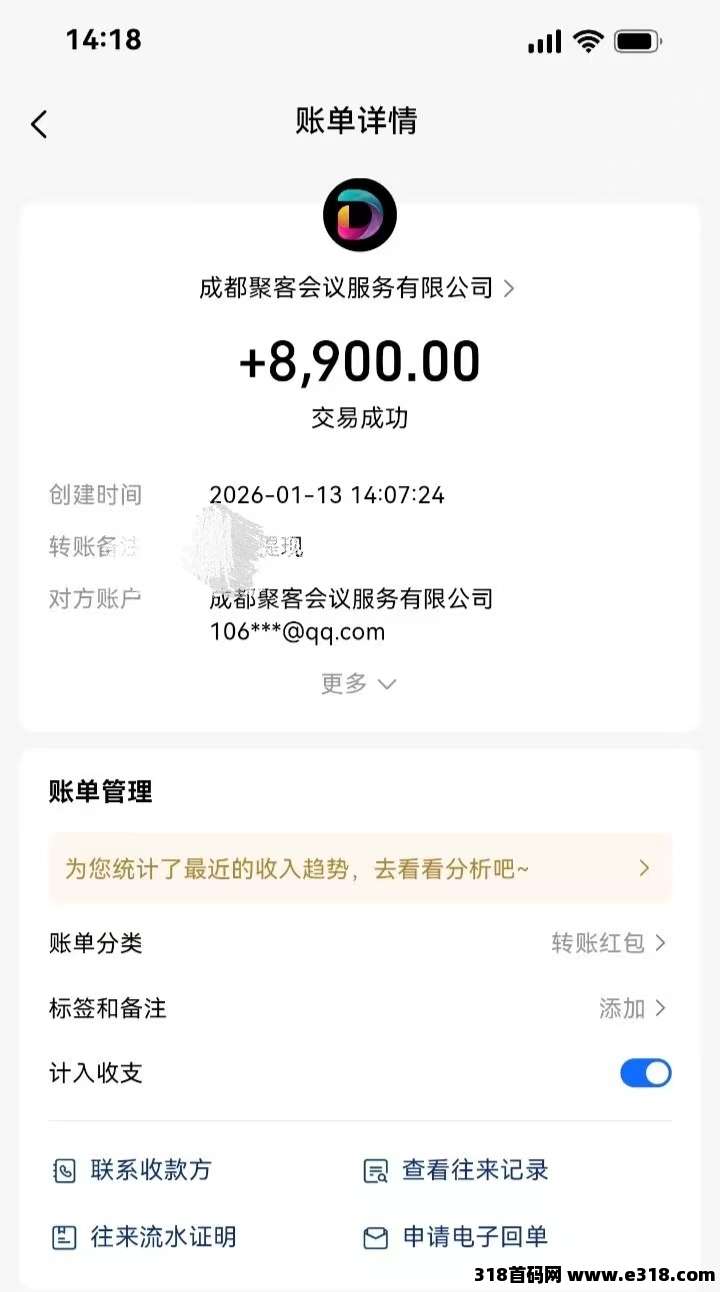
Task: View 查看往来记录 transaction history
Action: (x=456, y=1170)
